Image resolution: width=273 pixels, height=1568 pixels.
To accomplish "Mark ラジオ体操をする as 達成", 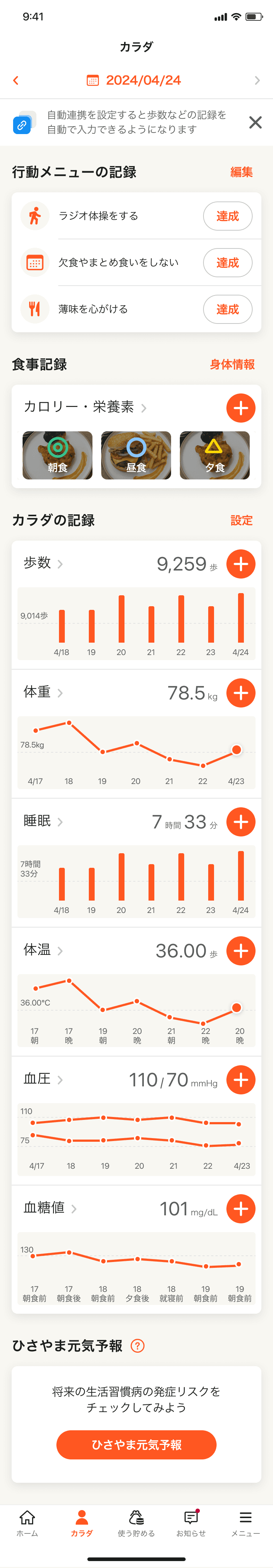I will 227,216.
